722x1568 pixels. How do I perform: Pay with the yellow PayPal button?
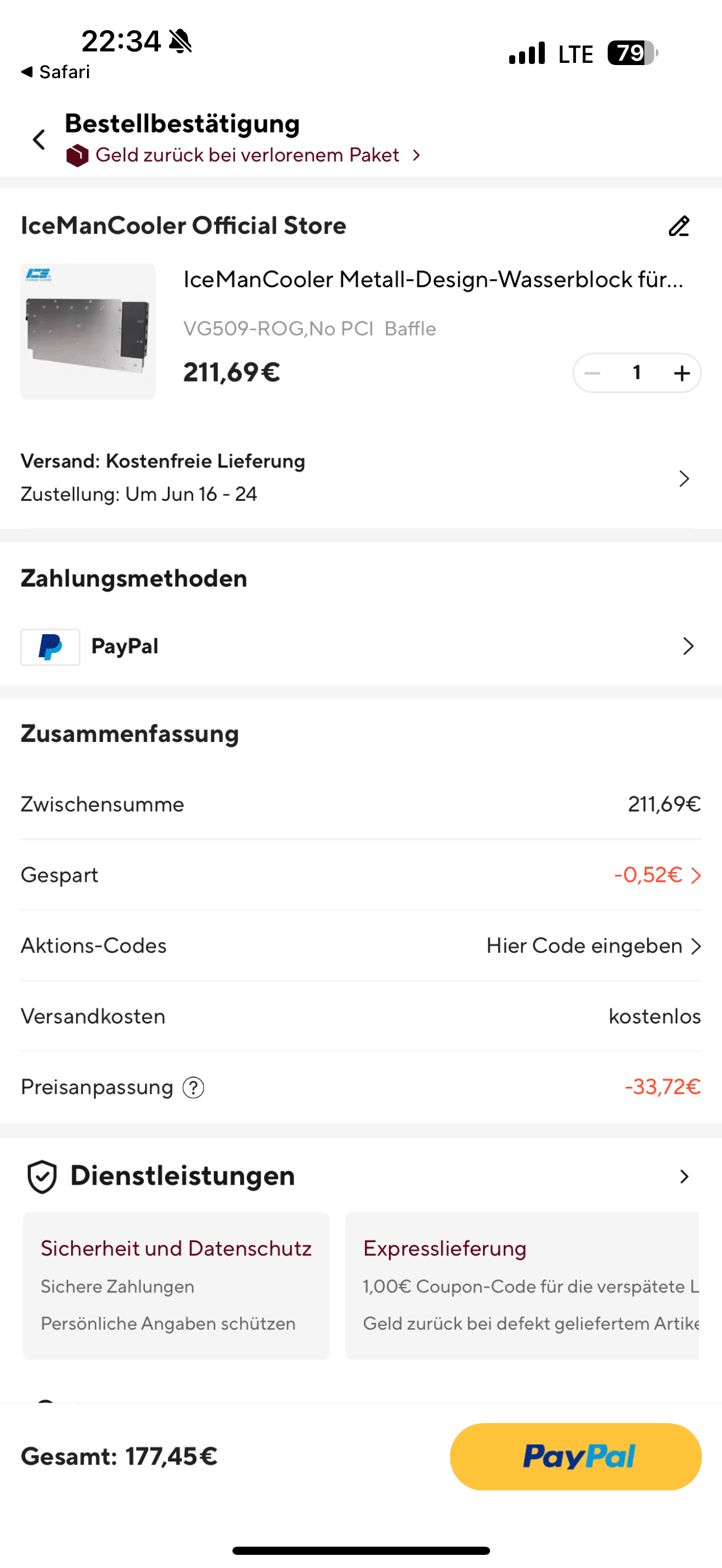[x=575, y=1456]
